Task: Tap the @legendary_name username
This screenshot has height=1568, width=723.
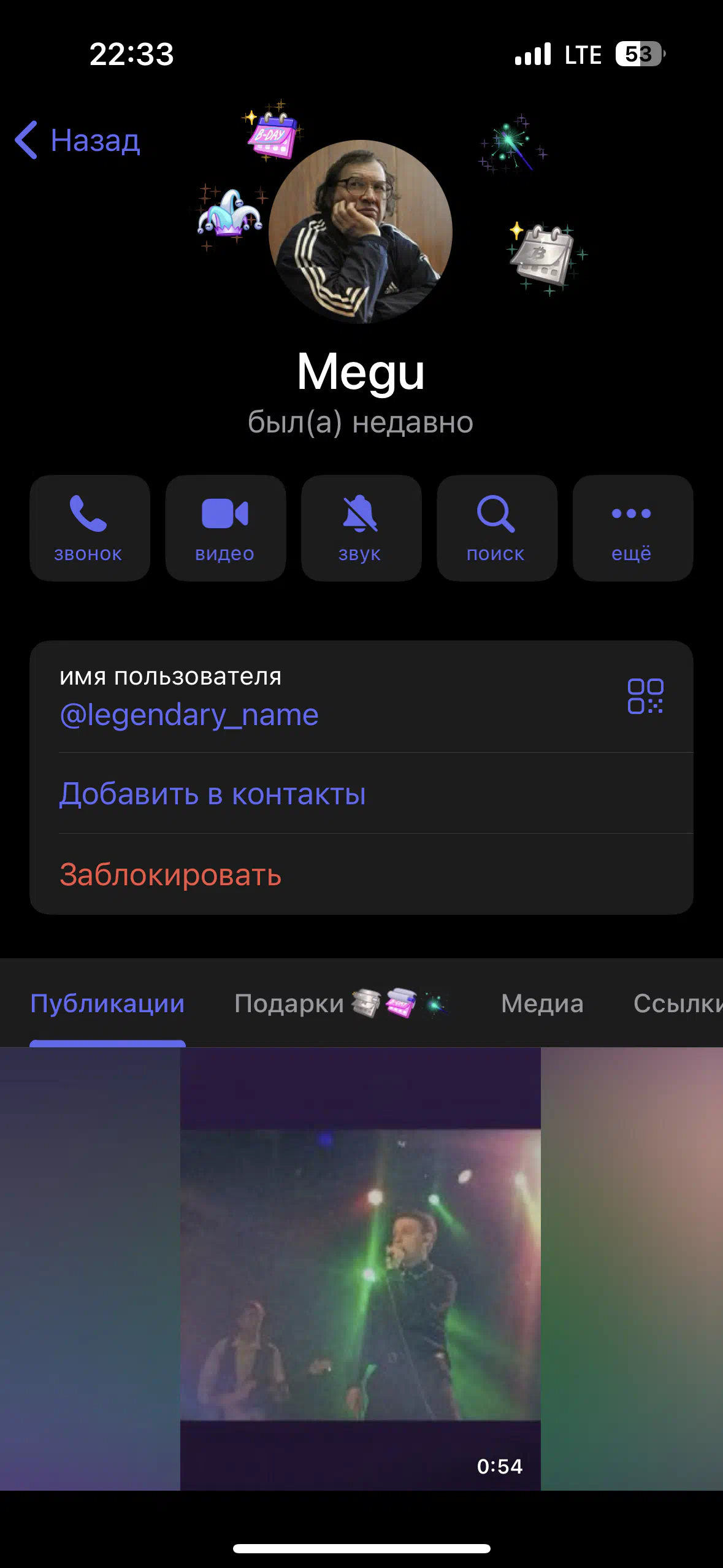Action: point(189,715)
